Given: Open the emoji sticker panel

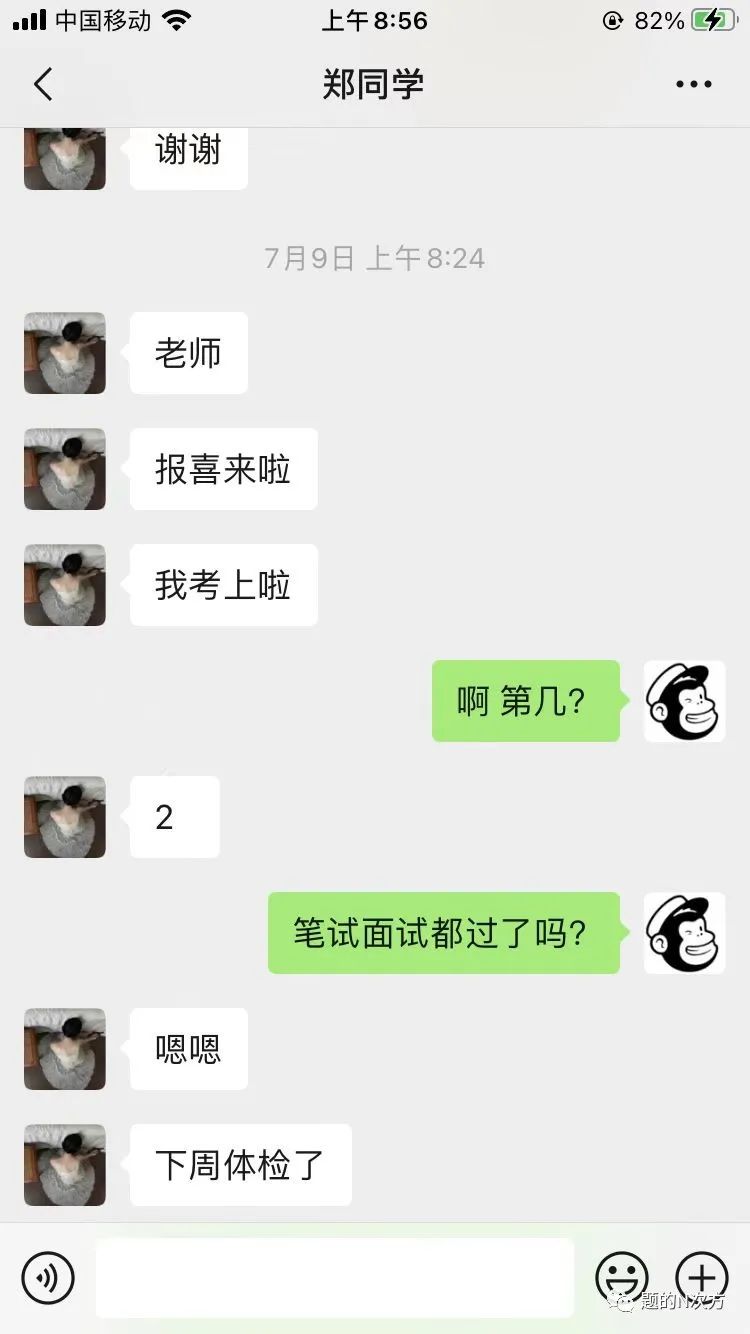Looking at the screenshot, I should 622,1278.
